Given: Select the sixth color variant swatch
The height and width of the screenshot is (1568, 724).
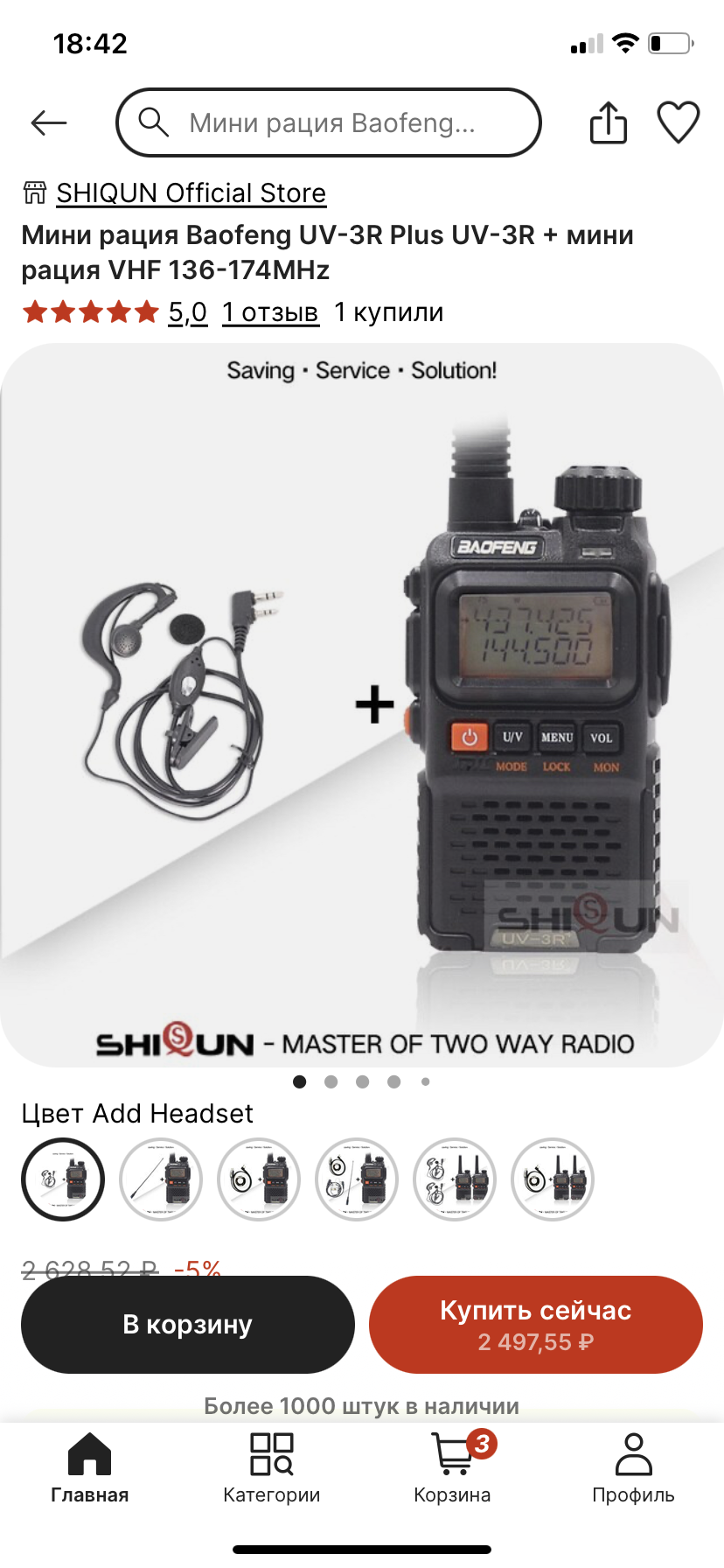Looking at the screenshot, I should 553,1179.
